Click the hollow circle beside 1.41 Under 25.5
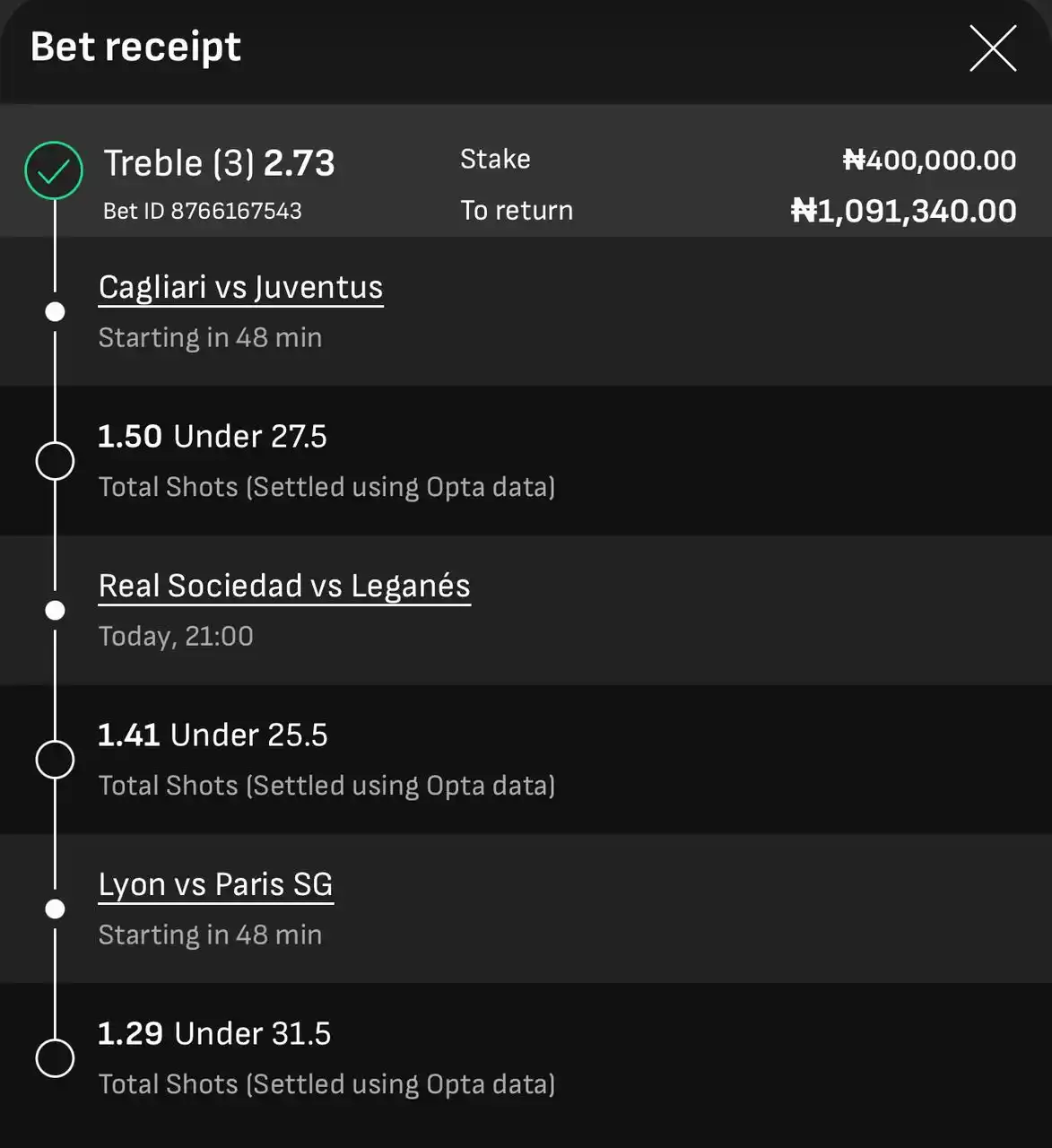1052x1148 pixels. point(55,759)
